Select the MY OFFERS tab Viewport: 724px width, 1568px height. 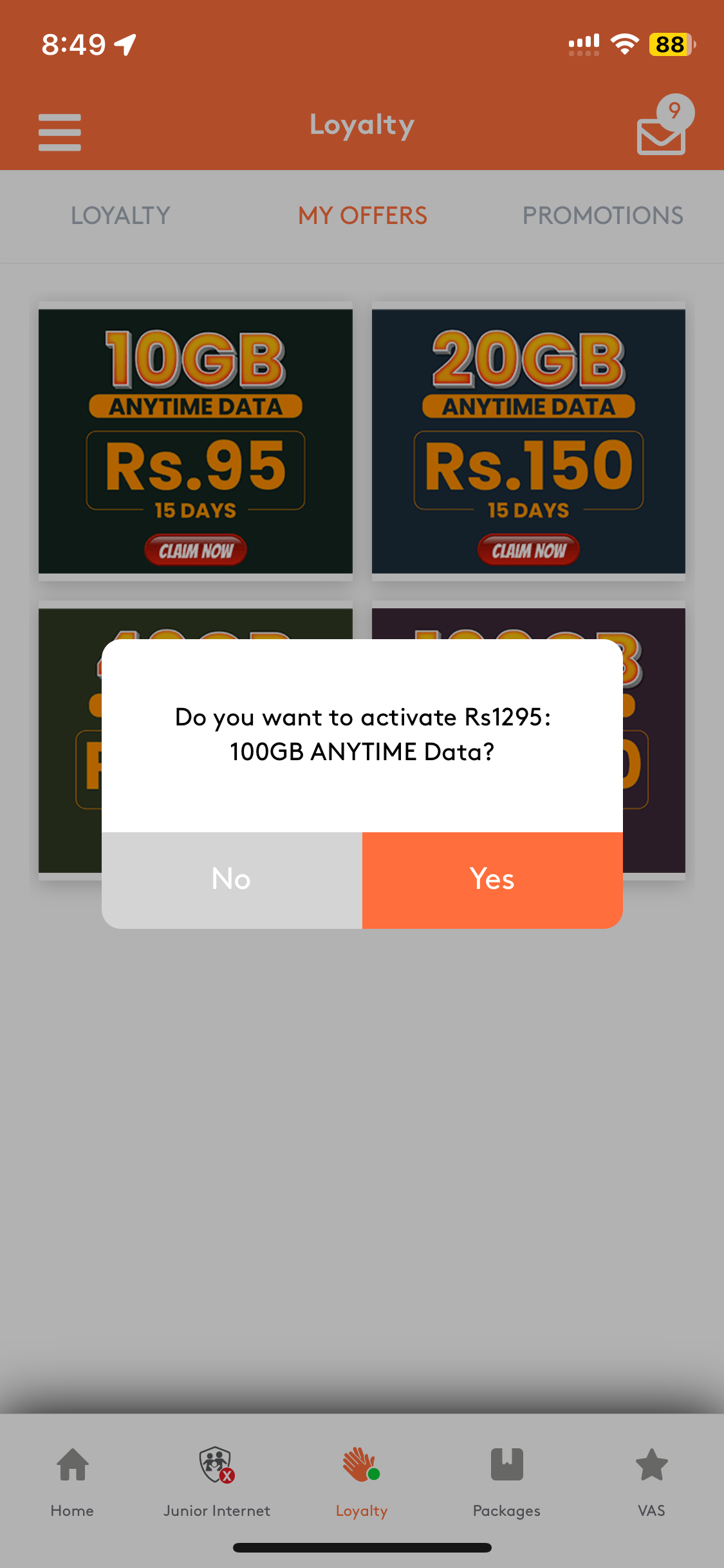[x=362, y=216]
